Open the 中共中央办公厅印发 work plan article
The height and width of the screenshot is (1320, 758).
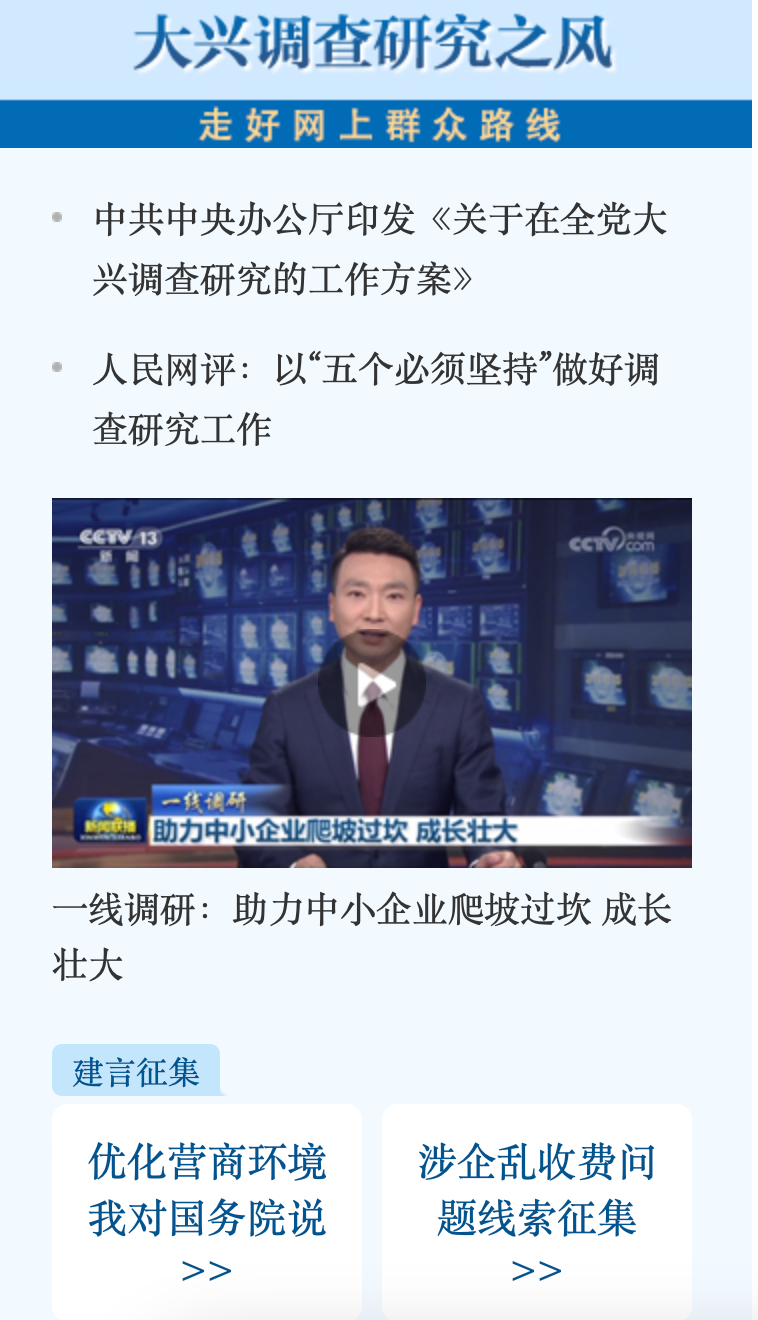tap(380, 249)
